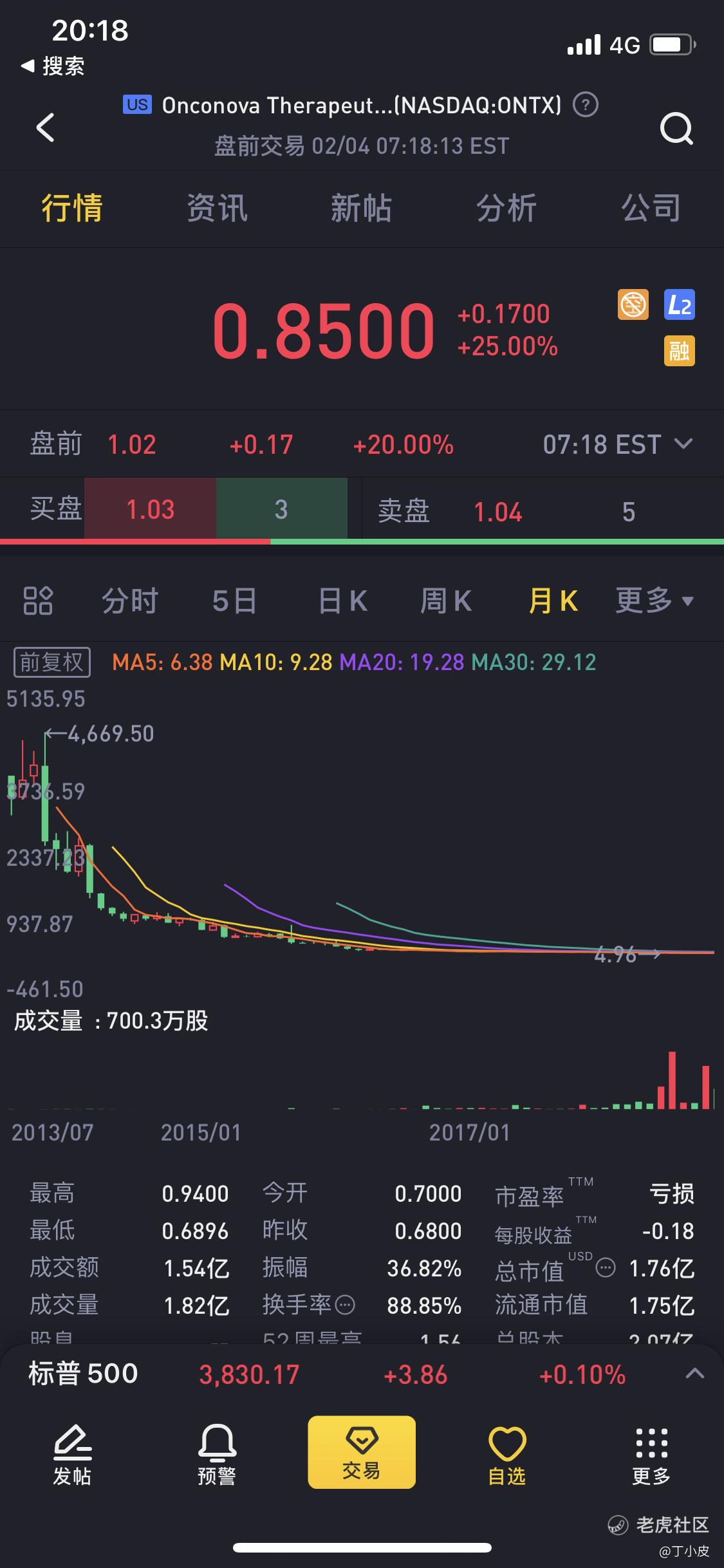Write a new post with 发帖
The image size is (724, 1568).
[72, 1455]
